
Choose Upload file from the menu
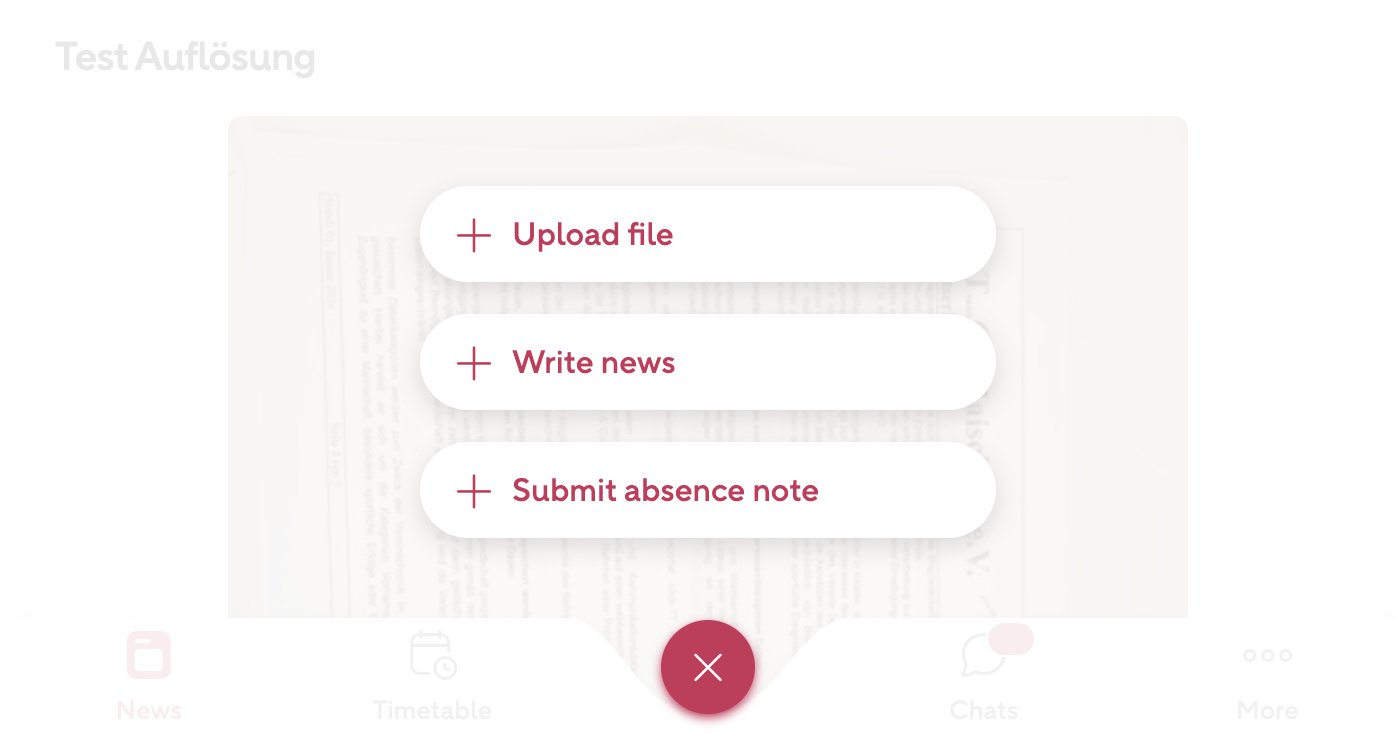706,235
